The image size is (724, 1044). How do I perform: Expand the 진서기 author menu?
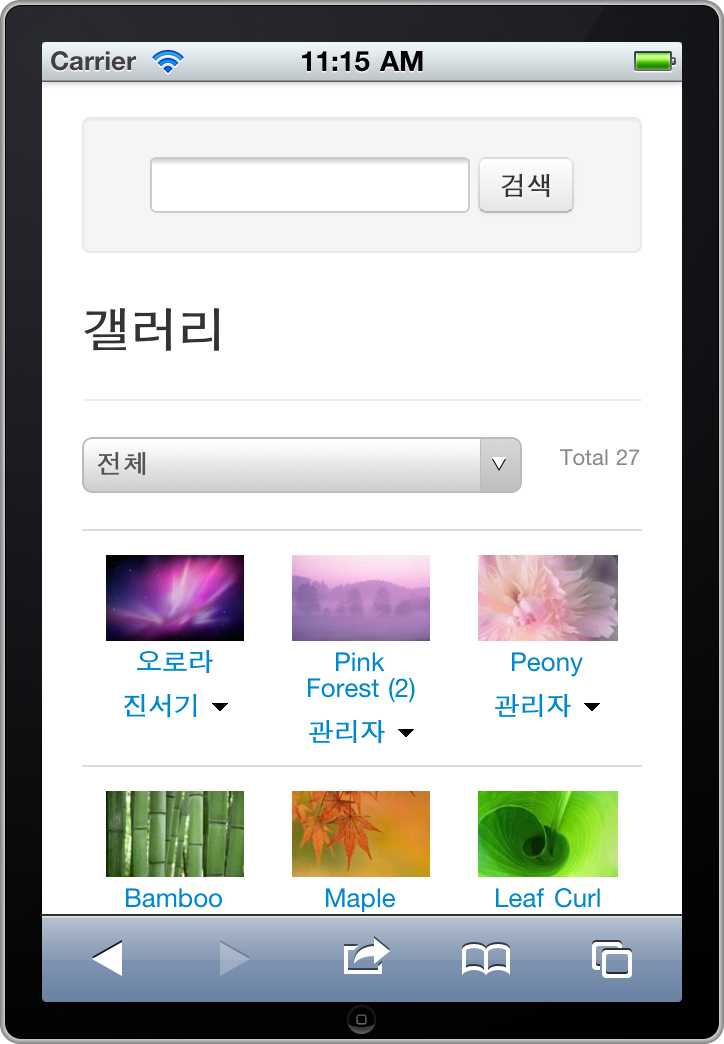point(175,706)
